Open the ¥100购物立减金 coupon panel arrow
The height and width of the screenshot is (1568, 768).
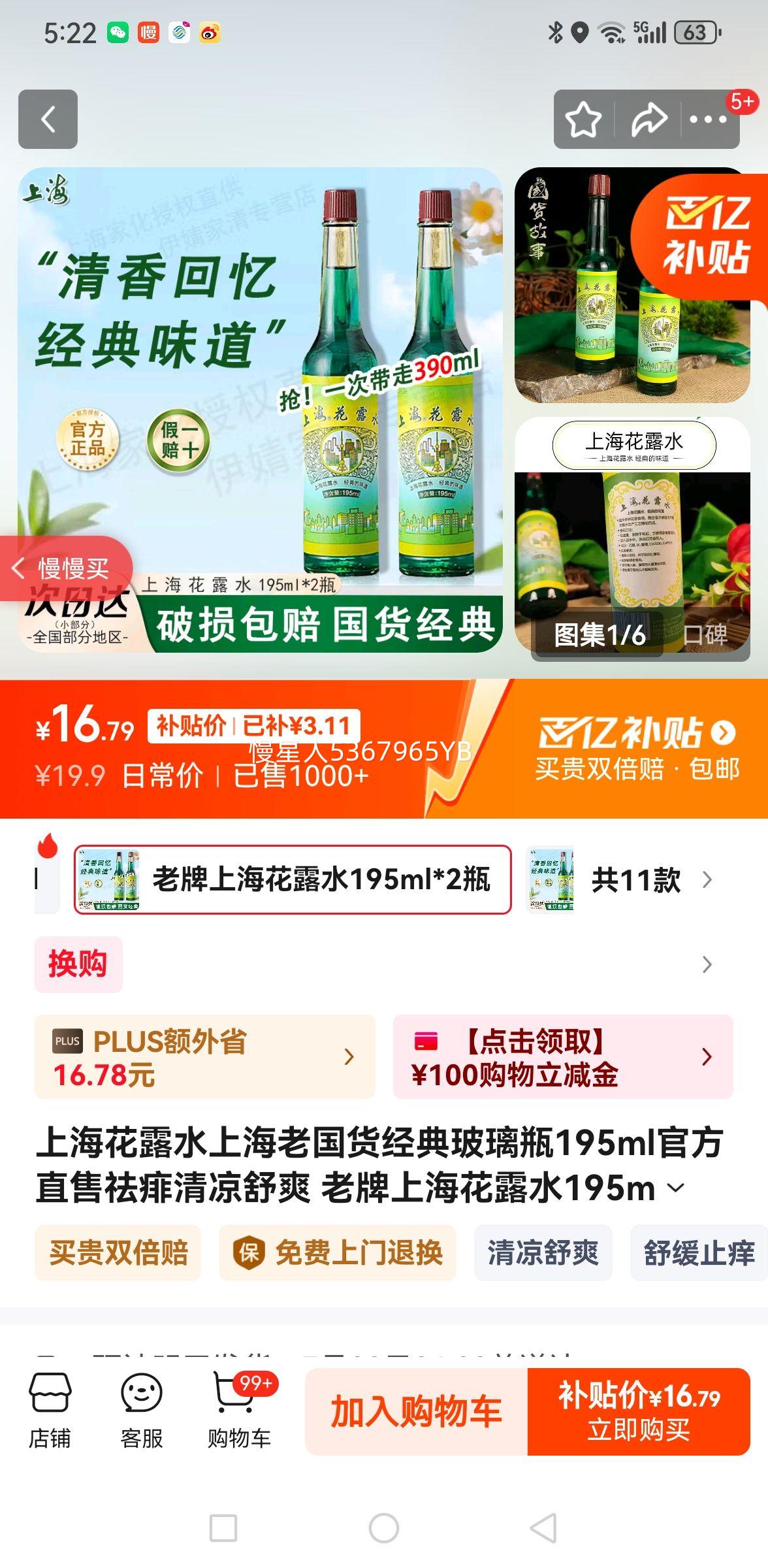(x=708, y=1056)
